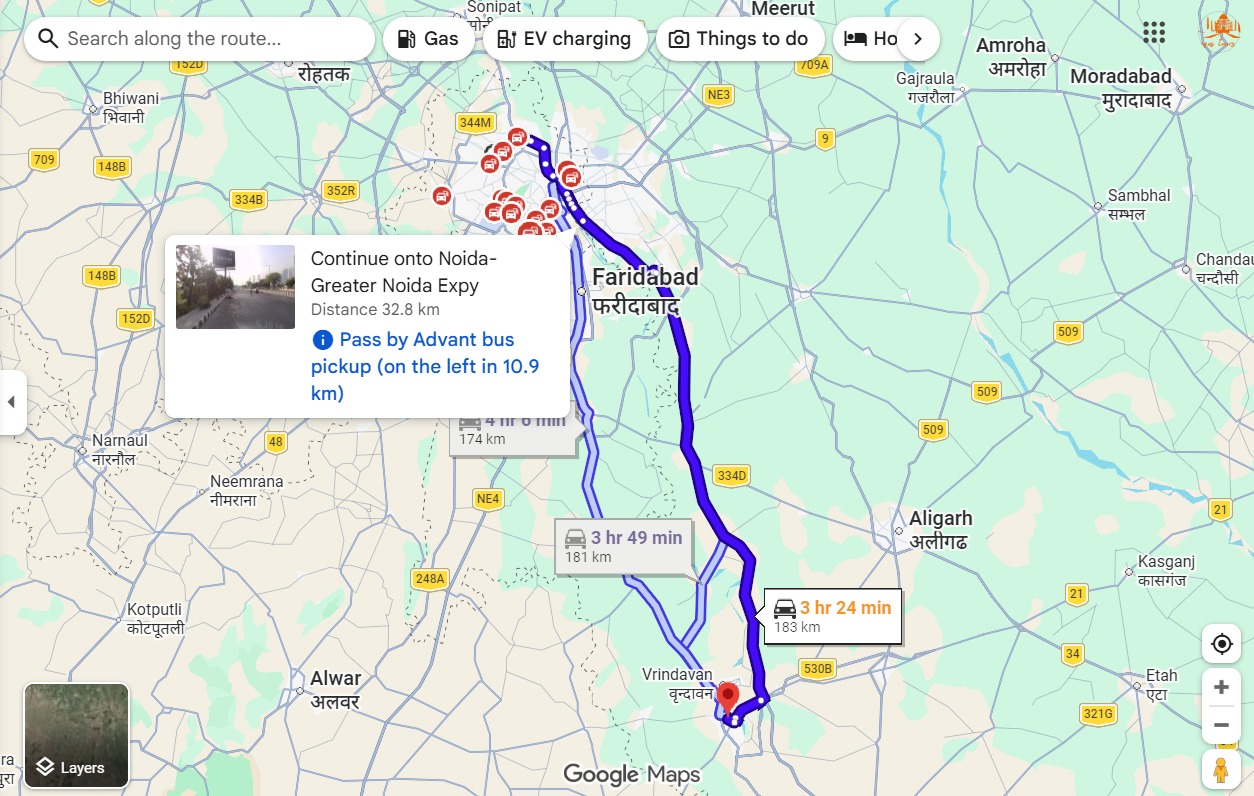Expand the collapsed side panel

point(12,402)
